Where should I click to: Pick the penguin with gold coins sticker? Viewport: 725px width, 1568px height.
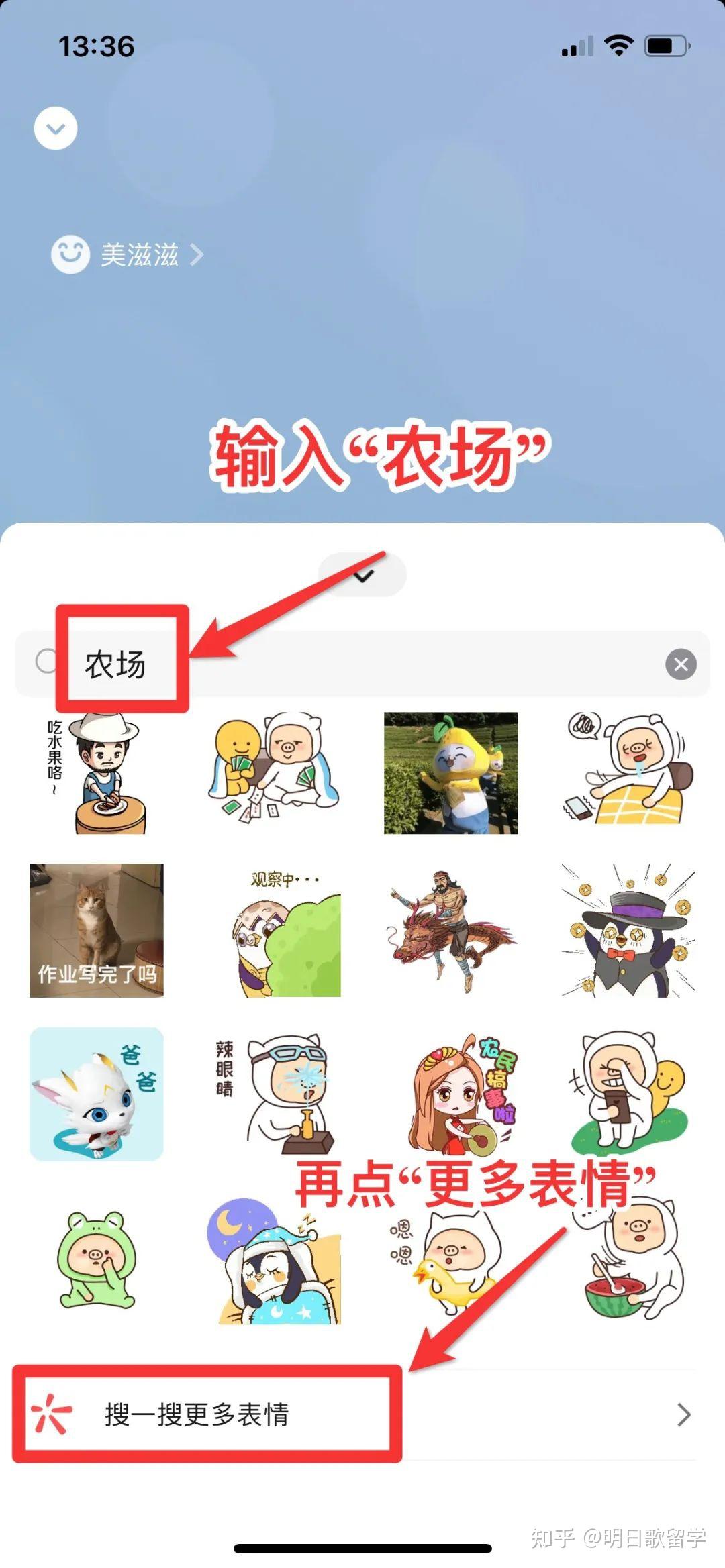click(628, 930)
